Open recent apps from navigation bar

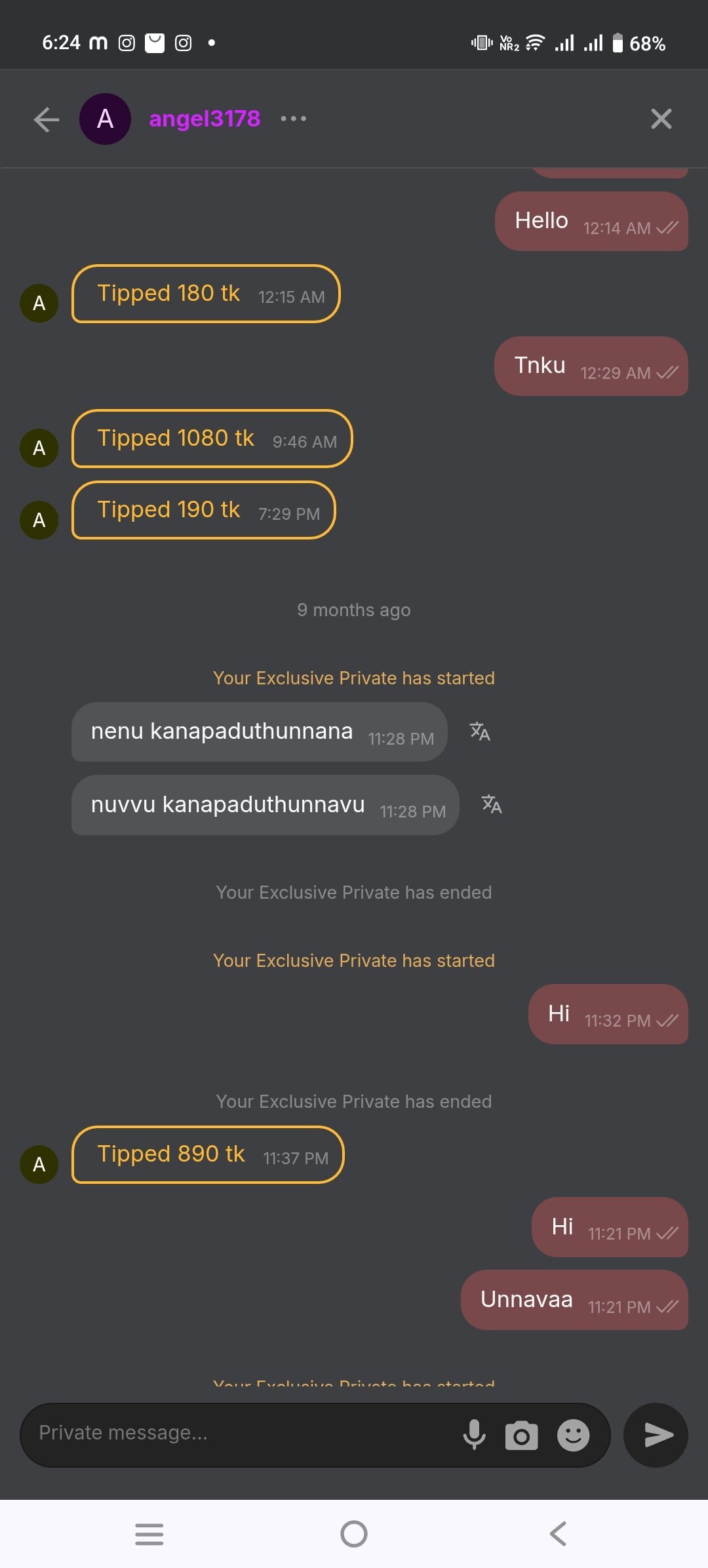(x=149, y=1534)
